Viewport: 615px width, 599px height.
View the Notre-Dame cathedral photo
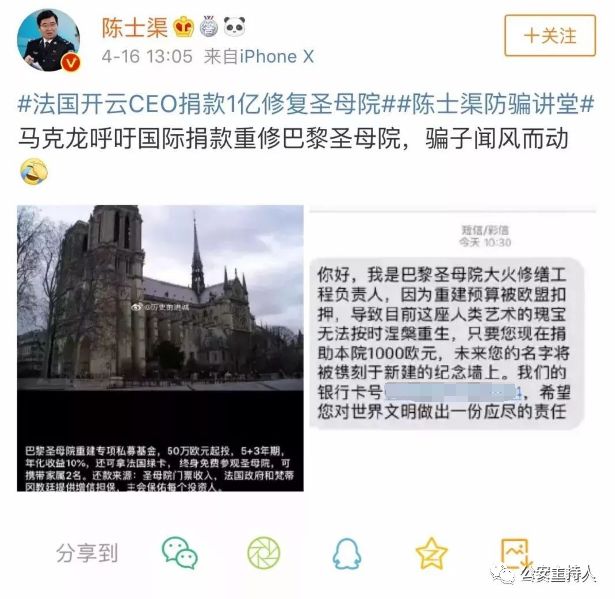pyautogui.click(x=160, y=348)
